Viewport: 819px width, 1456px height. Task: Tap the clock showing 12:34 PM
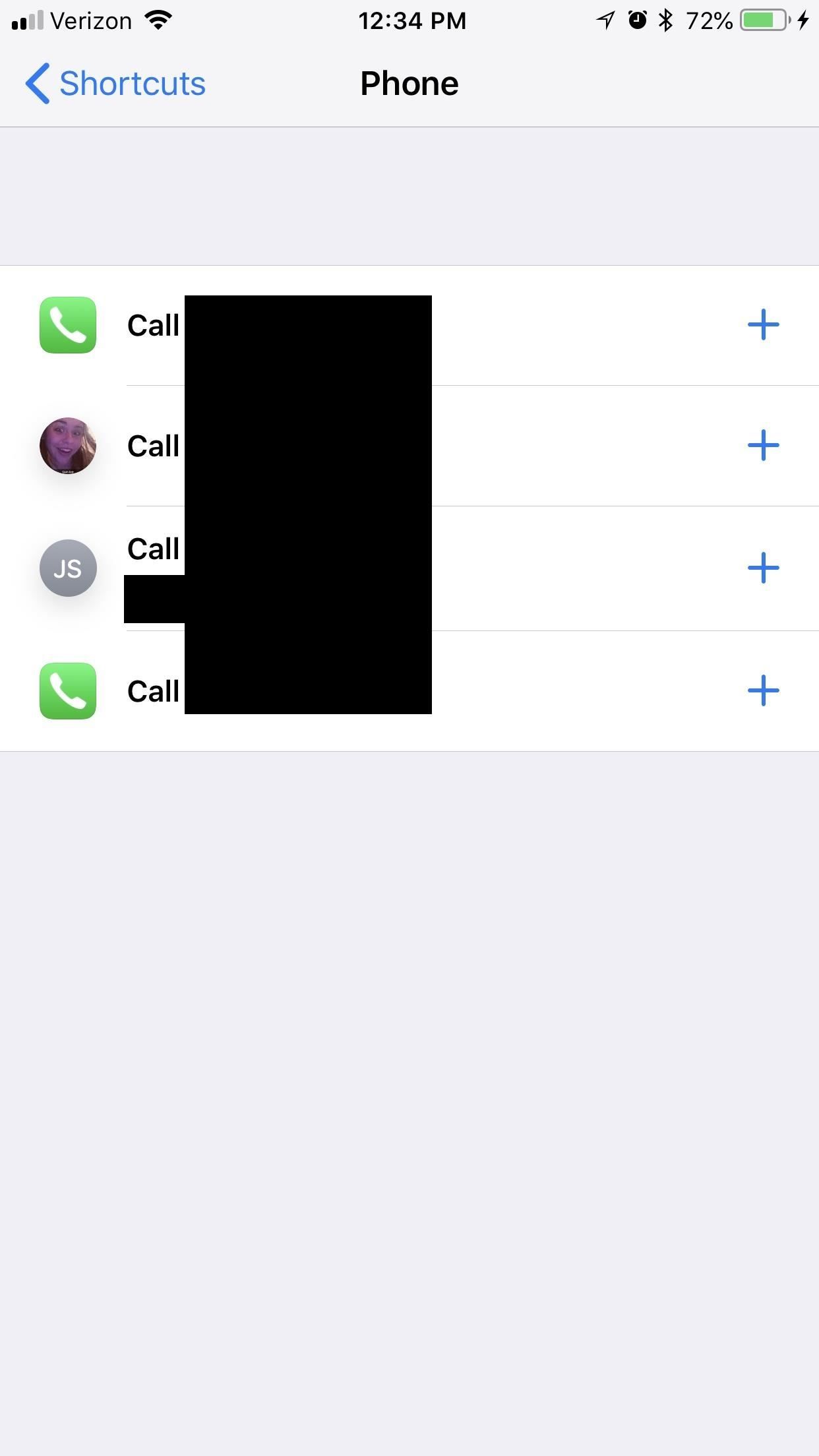click(x=413, y=20)
